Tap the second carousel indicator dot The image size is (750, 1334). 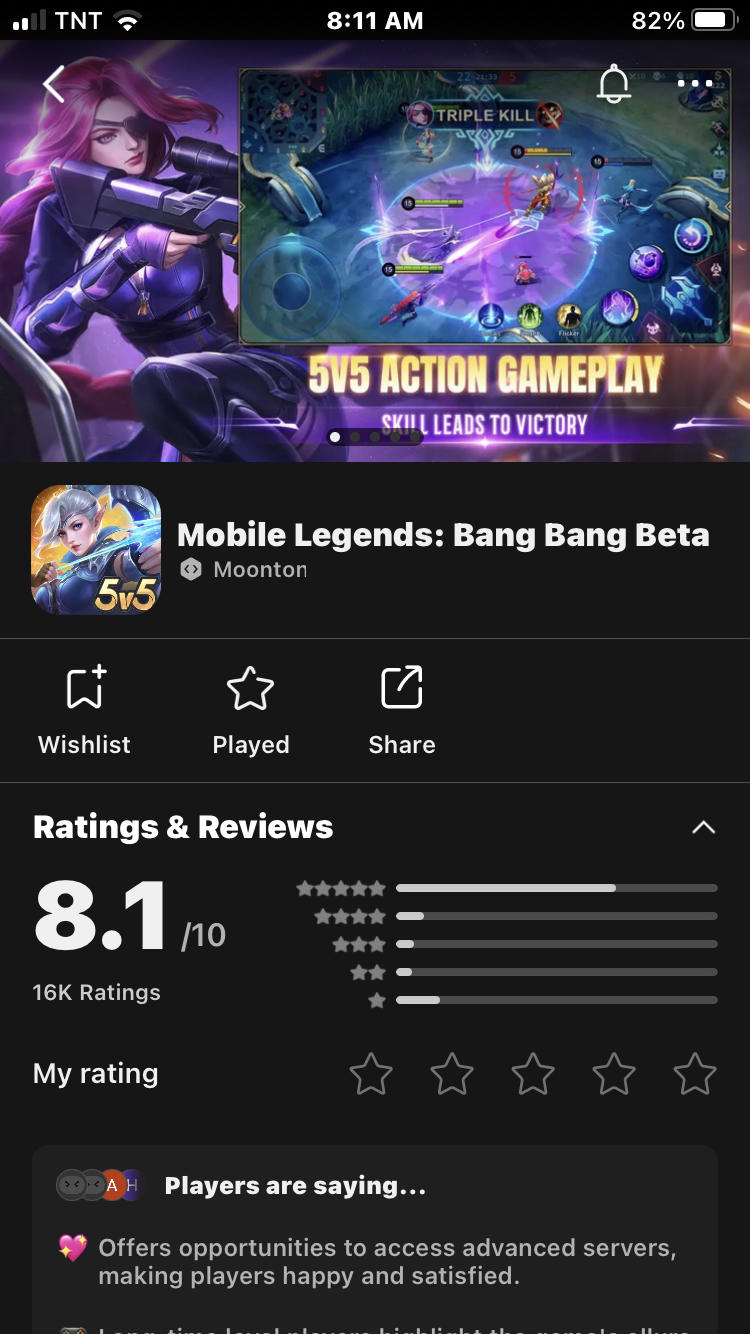click(355, 437)
